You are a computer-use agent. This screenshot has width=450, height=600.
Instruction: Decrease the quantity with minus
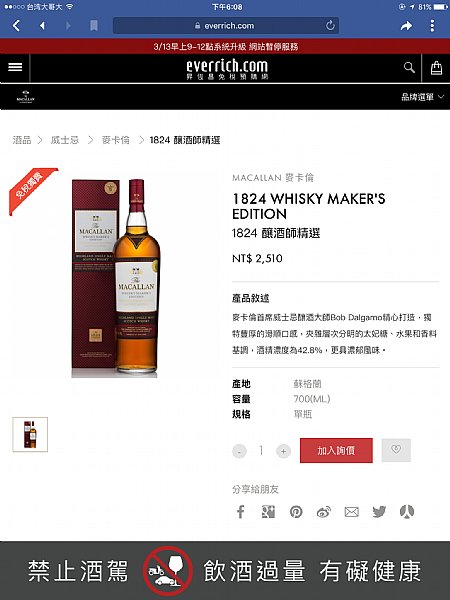pos(239,451)
